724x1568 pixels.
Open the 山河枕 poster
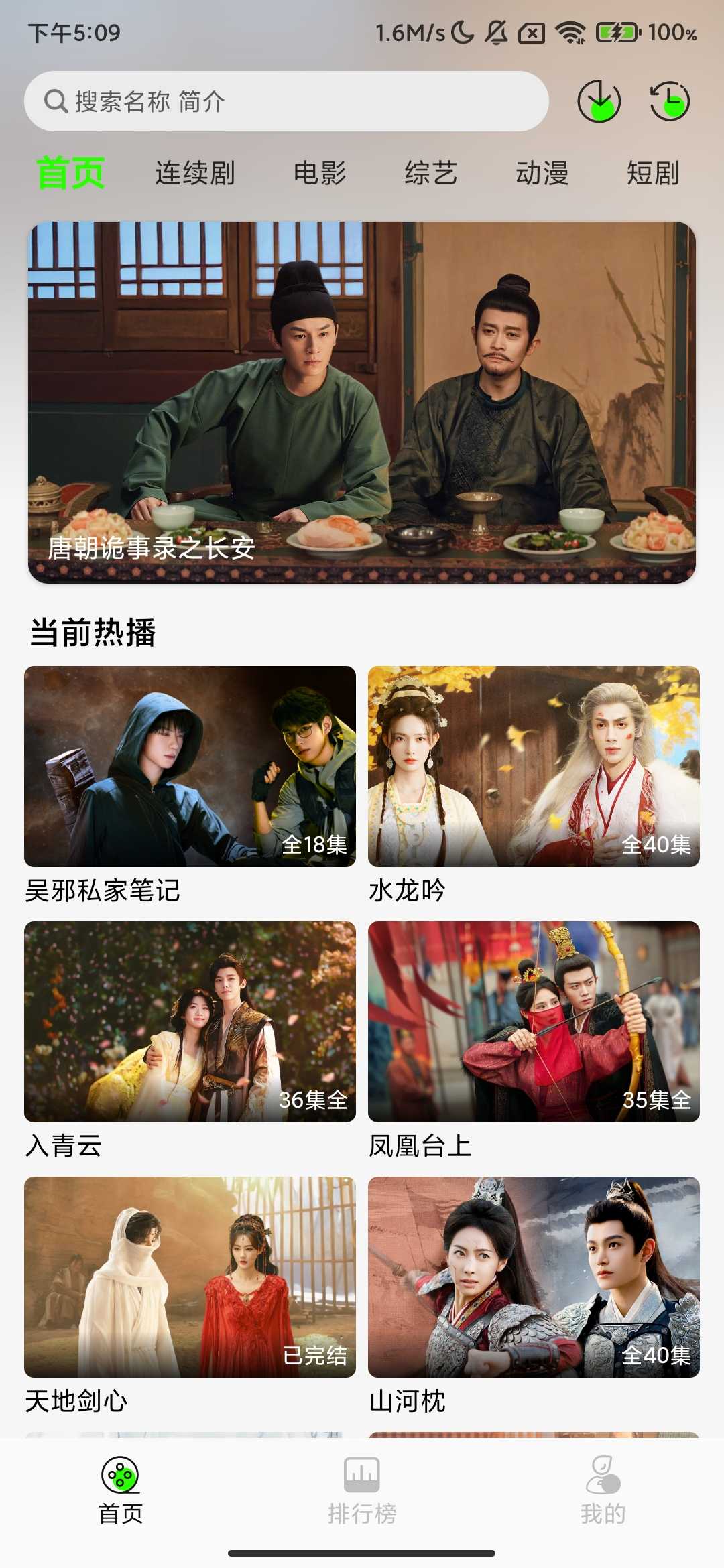click(534, 1277)
